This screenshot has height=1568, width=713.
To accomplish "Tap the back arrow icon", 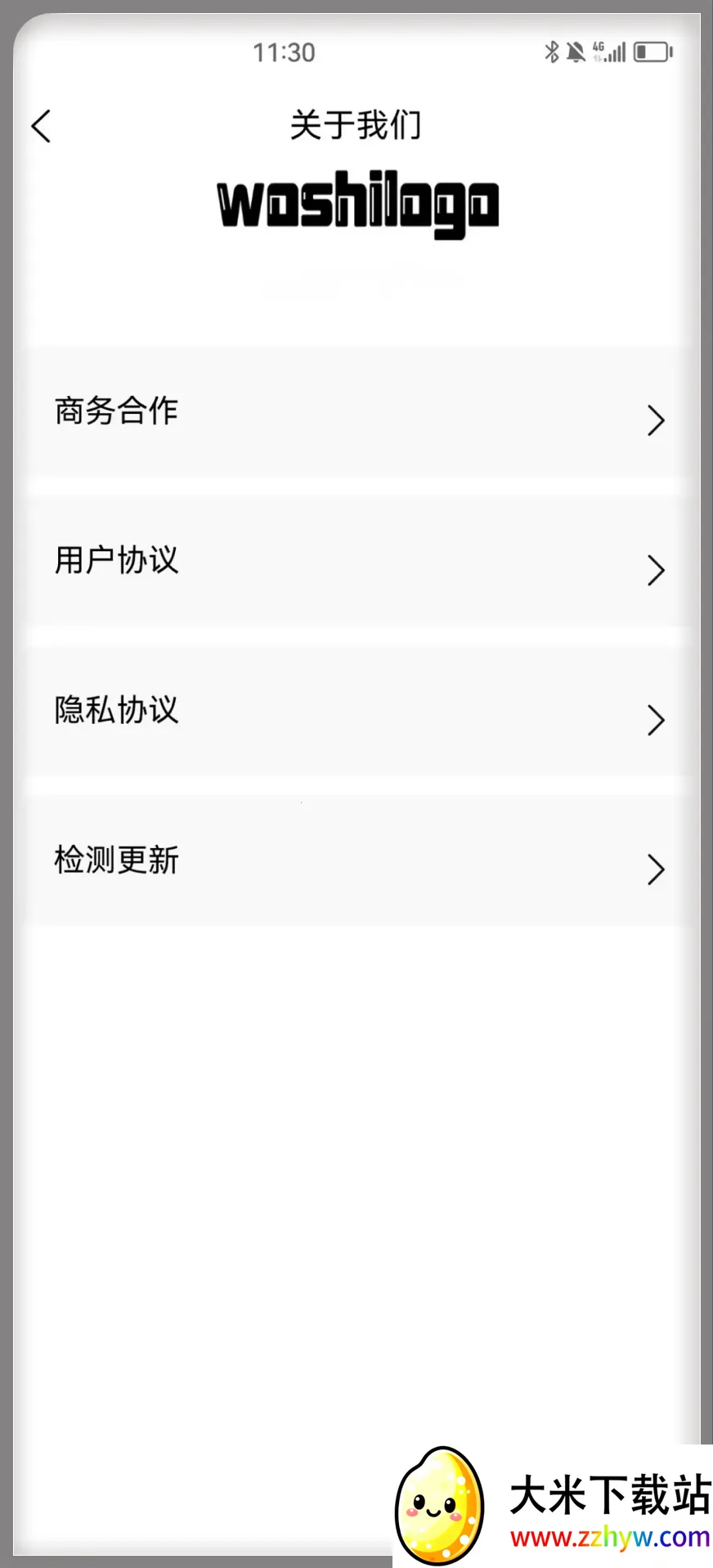I will (x=41, y=126).
